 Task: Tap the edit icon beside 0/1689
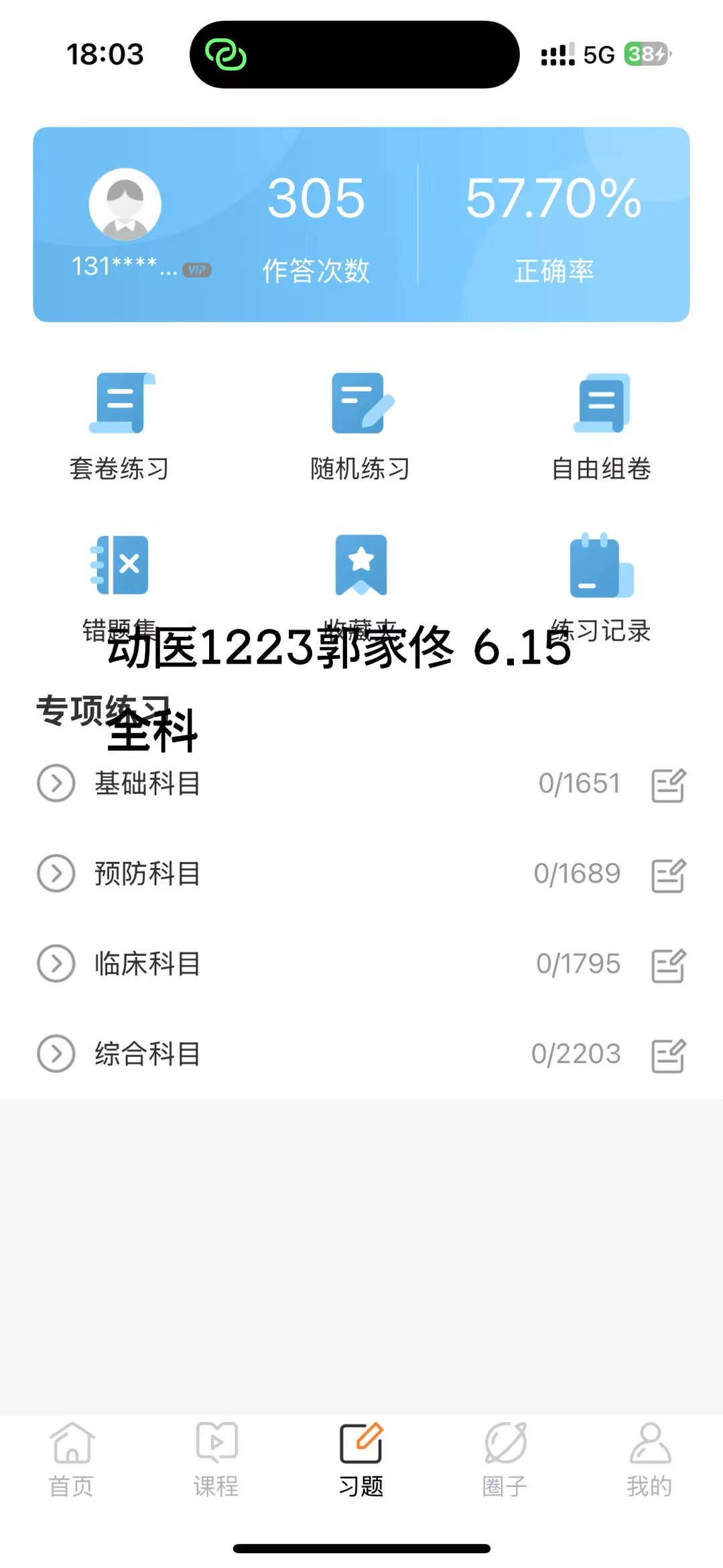pyautogui.click(x=668, y=875)
